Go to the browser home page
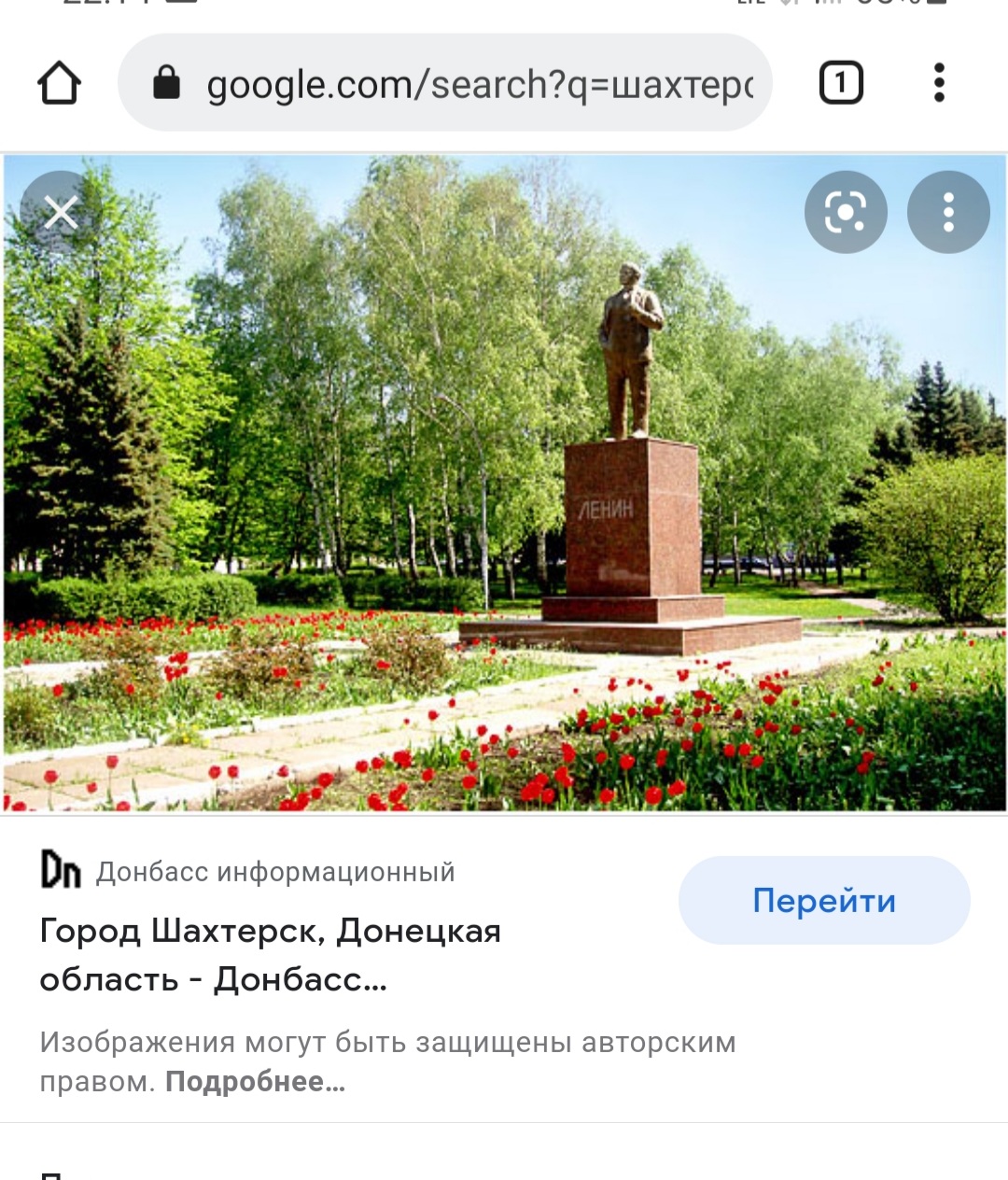The image size is (1008, 1180). [59, 83]
